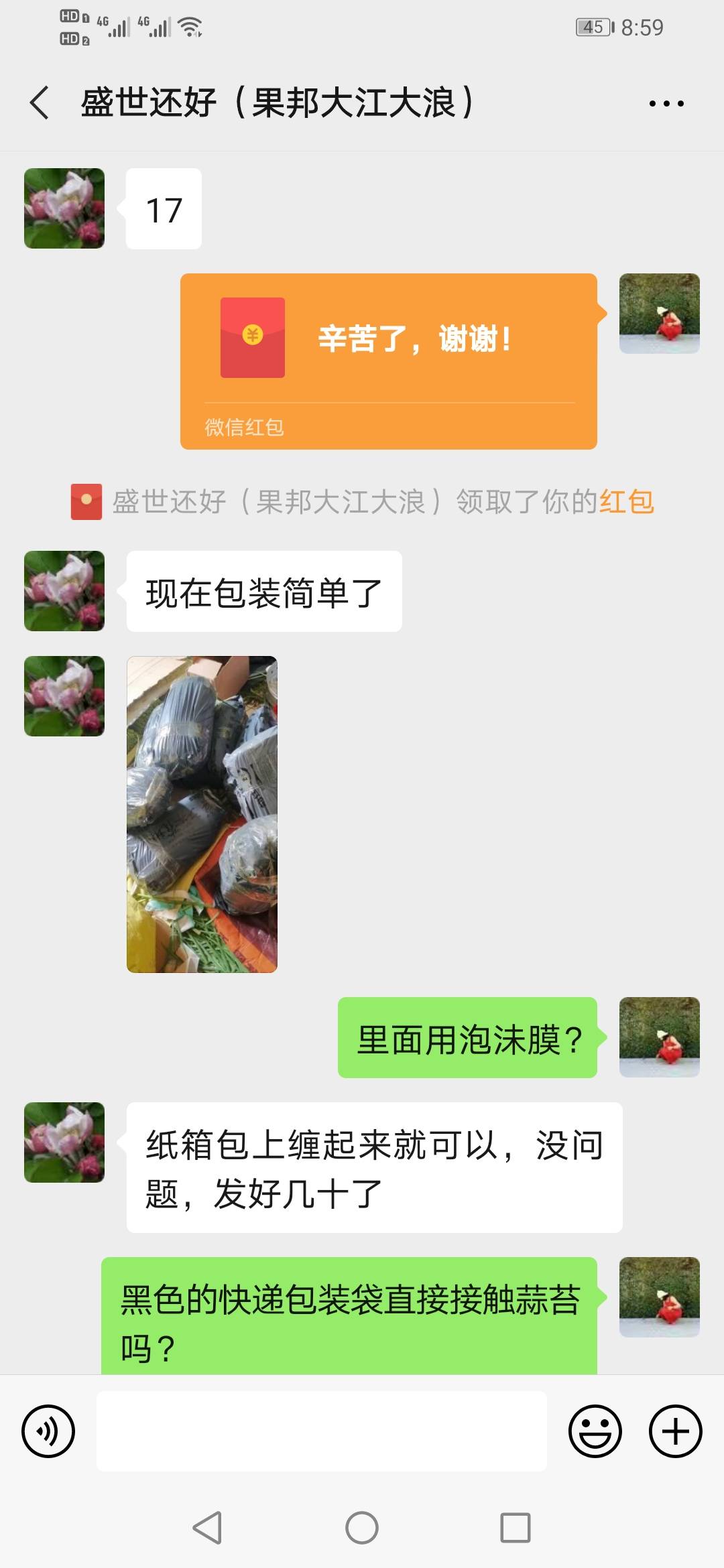View the photo of packaged black bags

coord(202,813)
